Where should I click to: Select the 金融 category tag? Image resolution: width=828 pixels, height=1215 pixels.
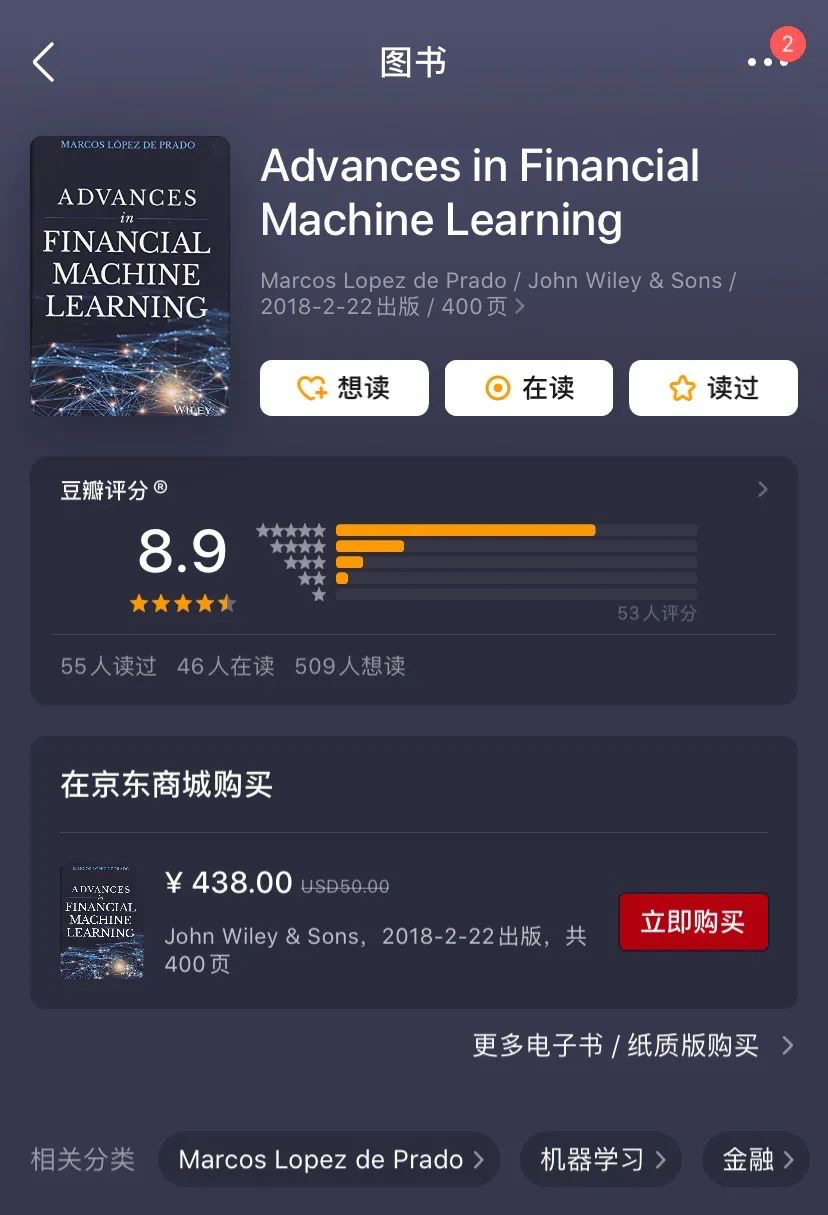tap(755, 1159)
